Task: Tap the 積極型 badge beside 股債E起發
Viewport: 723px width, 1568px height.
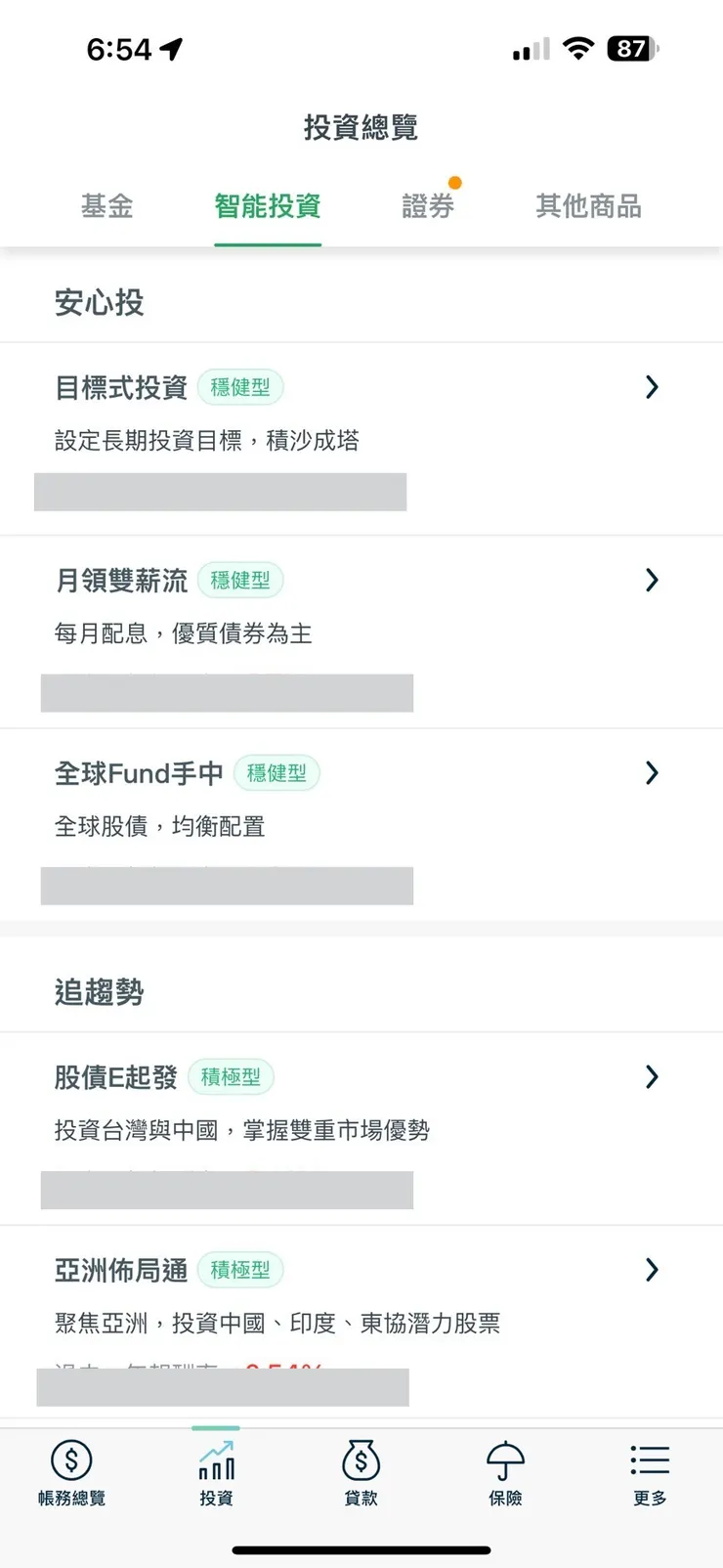Action: click(x=232, y=1076)
